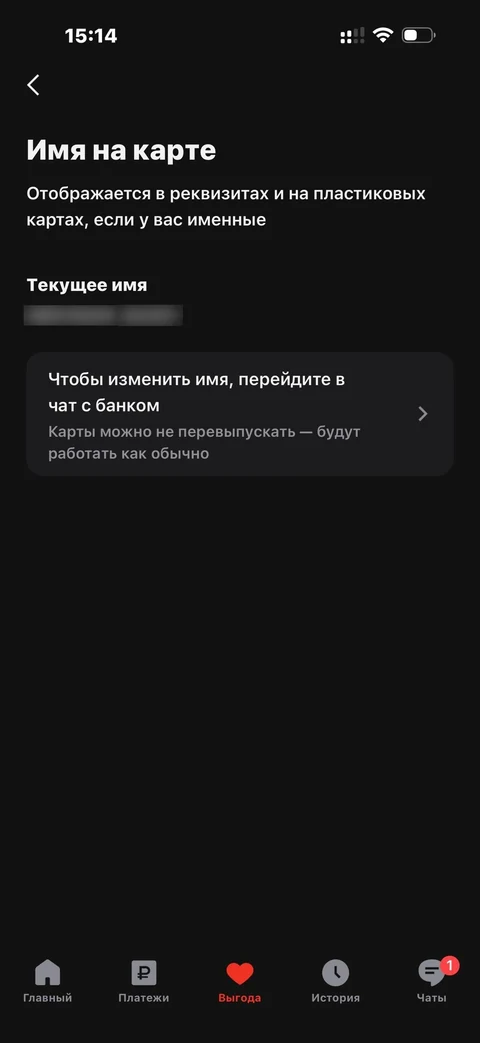Select the Выгода tab
The width and height of the screenshot is (480, 1043).
pyautogui.click(x=239, y=982)
